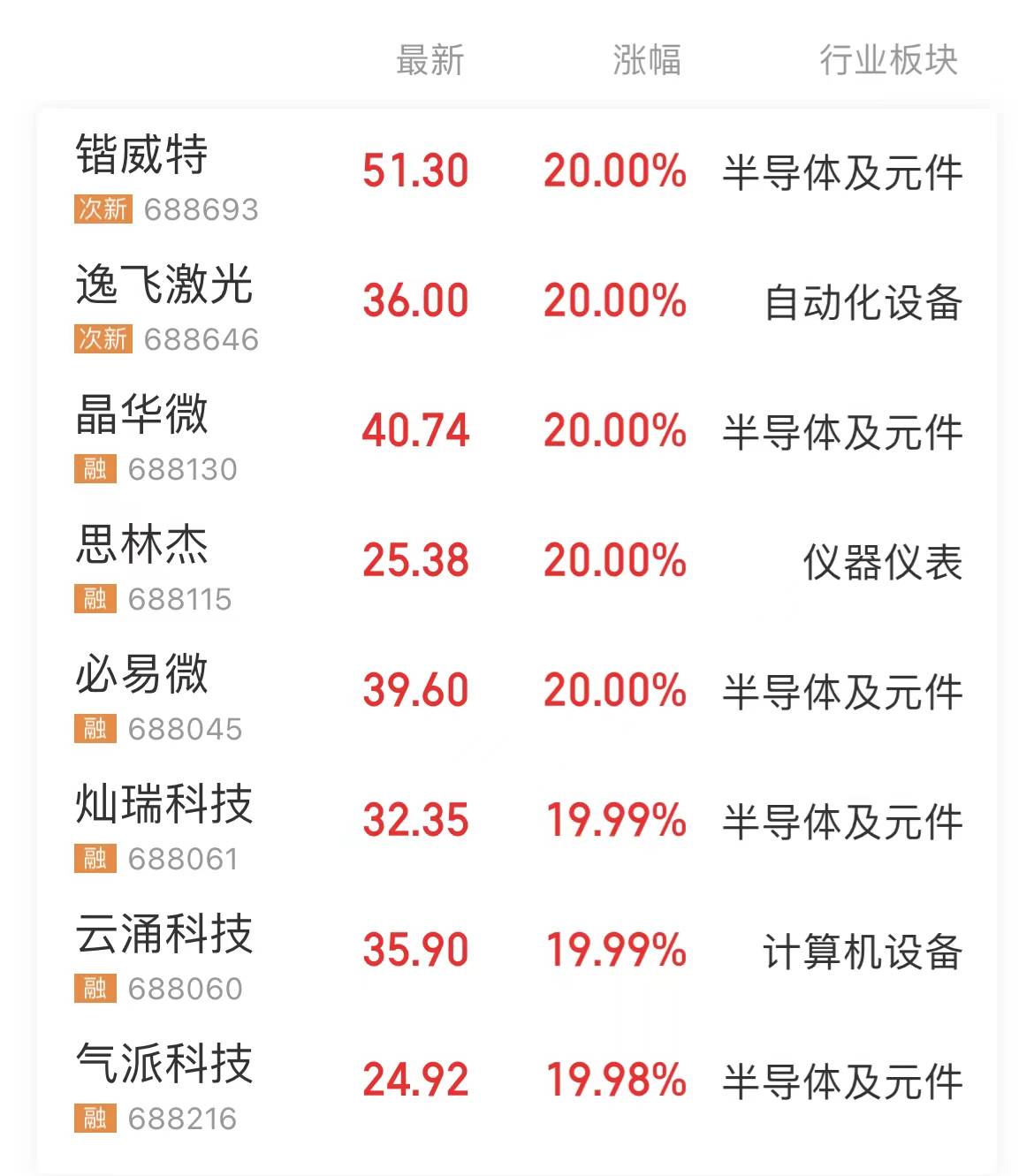Click the 融 margin badge beside 晶华微
This screenshot has width=1034, height=1176.
coord(95,471)
